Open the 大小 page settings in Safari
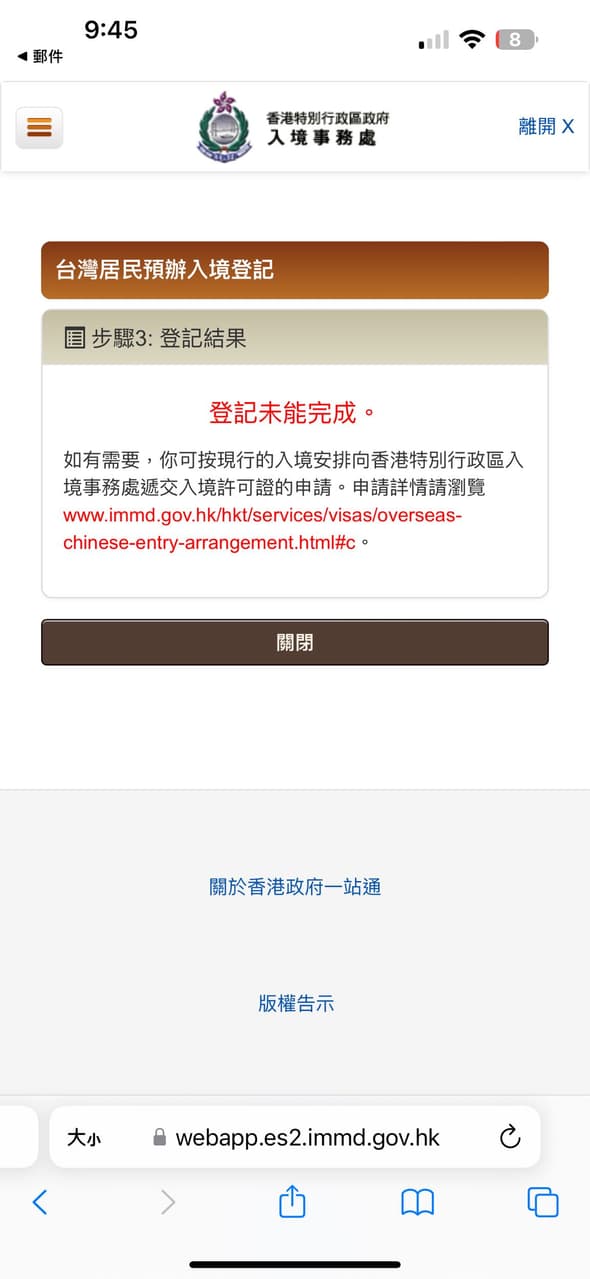 point(84,1138)
